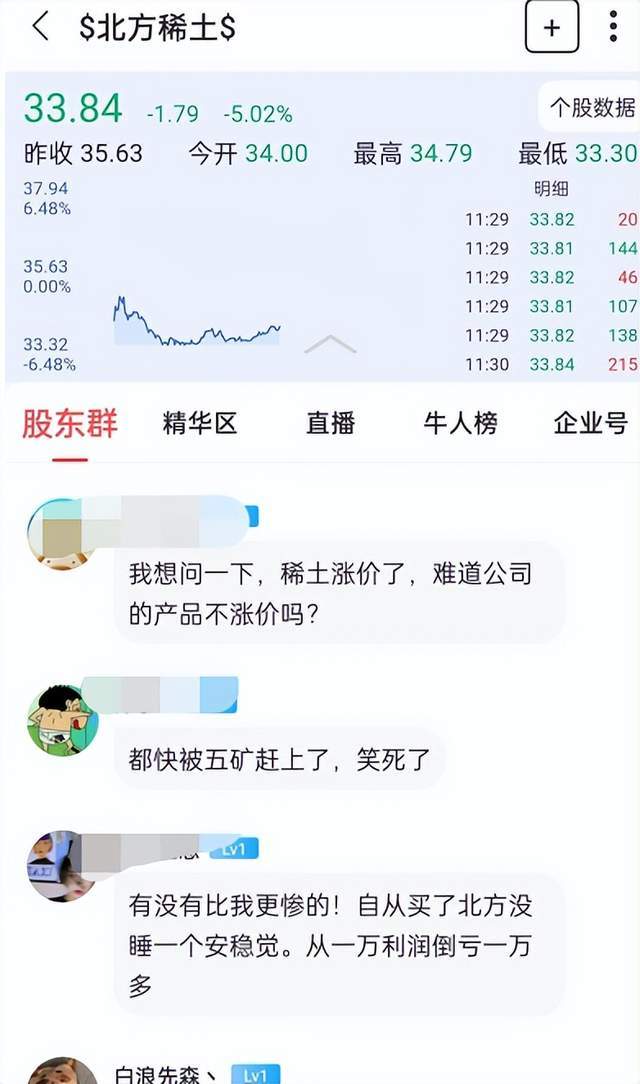The width and height of the screenshot is (640, 1084).
Task: Open profile of user mentioning 五矿
Action: (x=62, y=720)
